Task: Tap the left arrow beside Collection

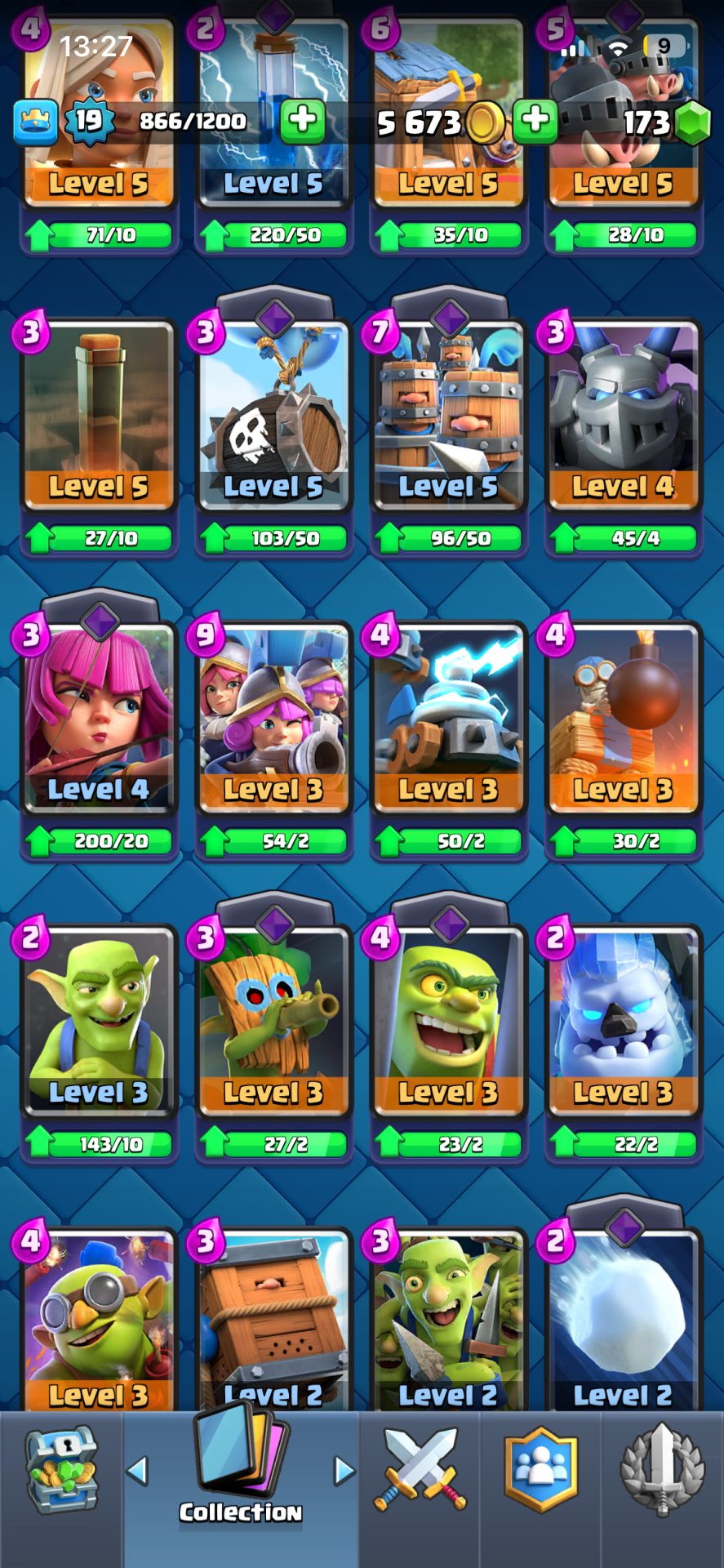Action: (x=137, y=1471)
